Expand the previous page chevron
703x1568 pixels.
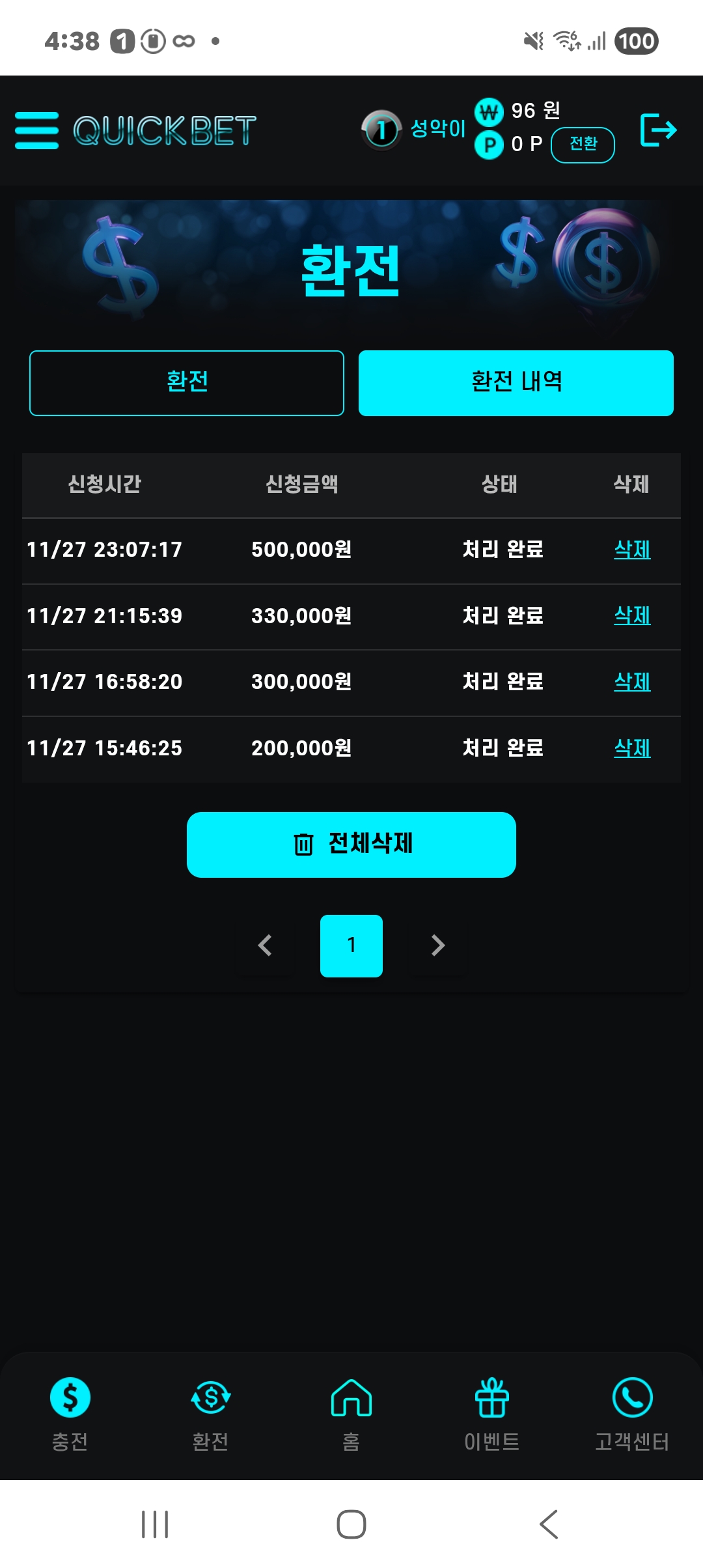(x=266, y=946)
